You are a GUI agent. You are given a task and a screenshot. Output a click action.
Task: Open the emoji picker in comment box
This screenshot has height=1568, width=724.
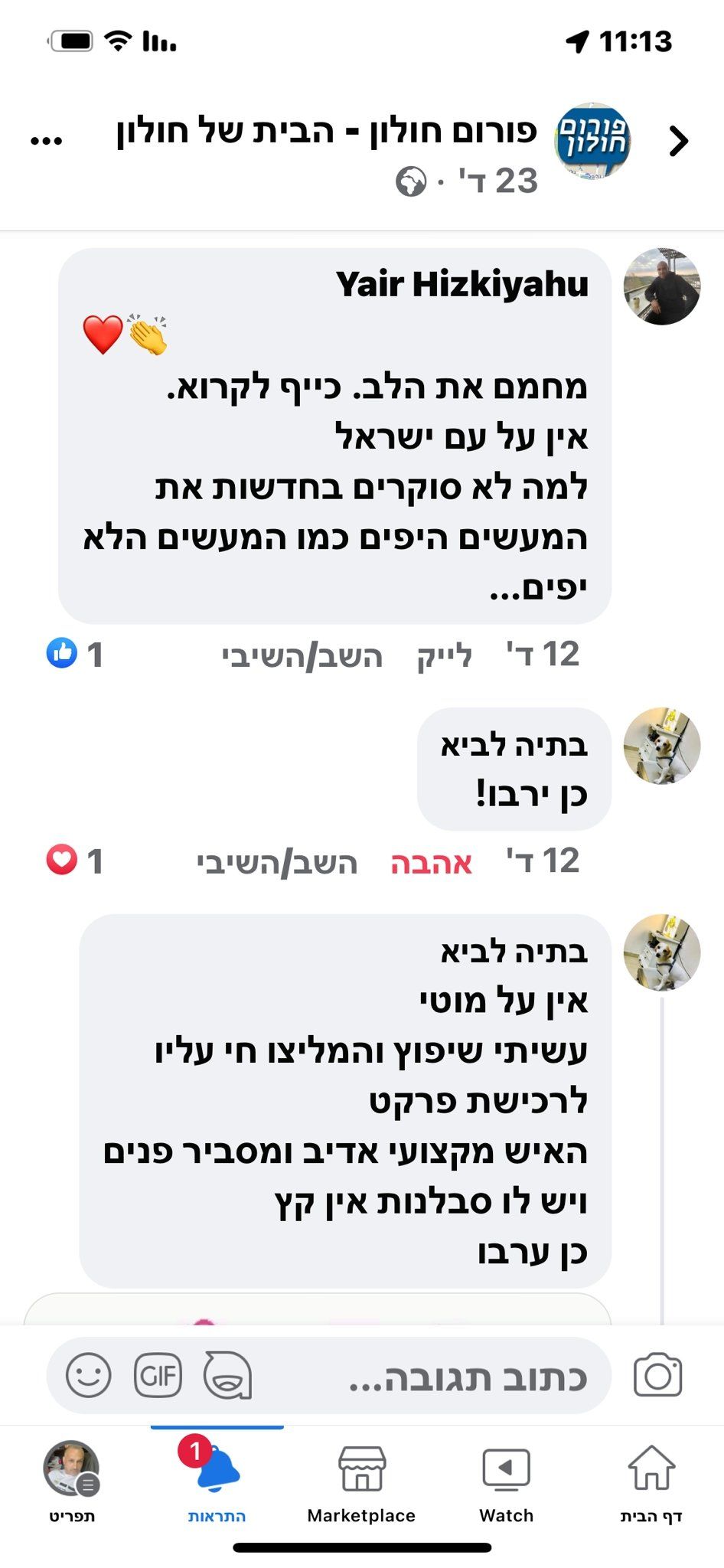[88, 1376]
